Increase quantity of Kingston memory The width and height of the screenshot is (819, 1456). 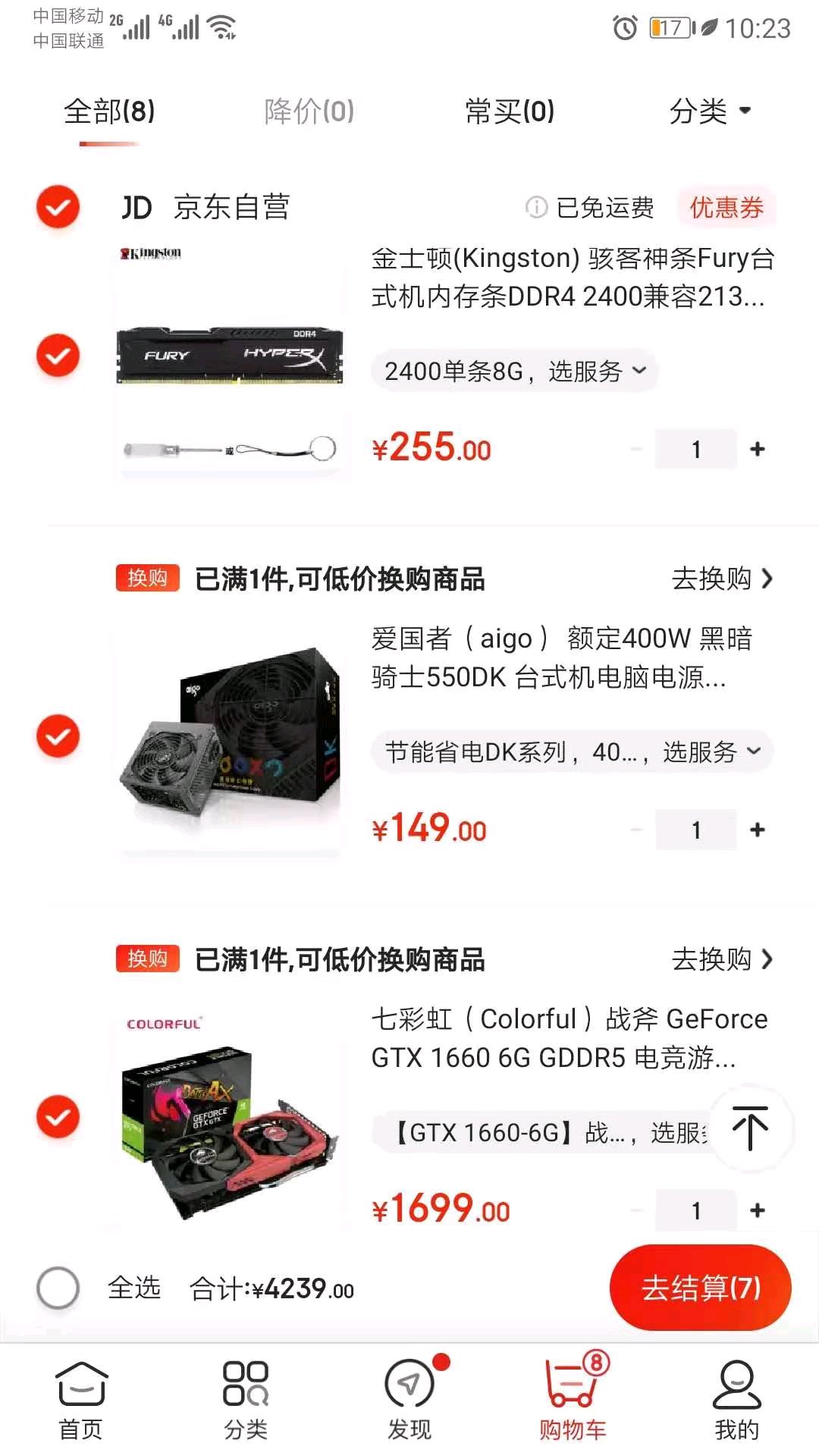[x=757, y=450]
